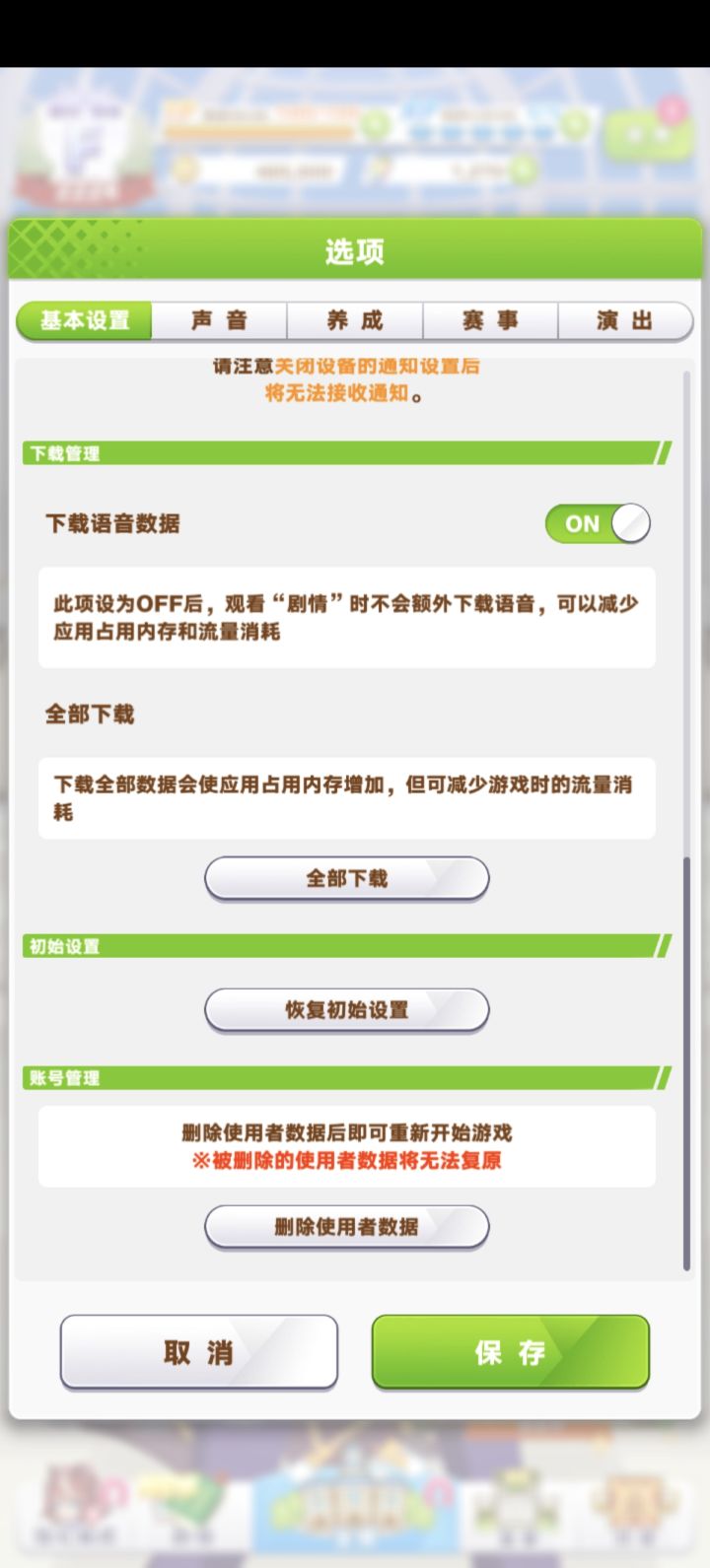
Task: Click 恢复初始设置 to restore defaults
Action: tap(347, 1009)
